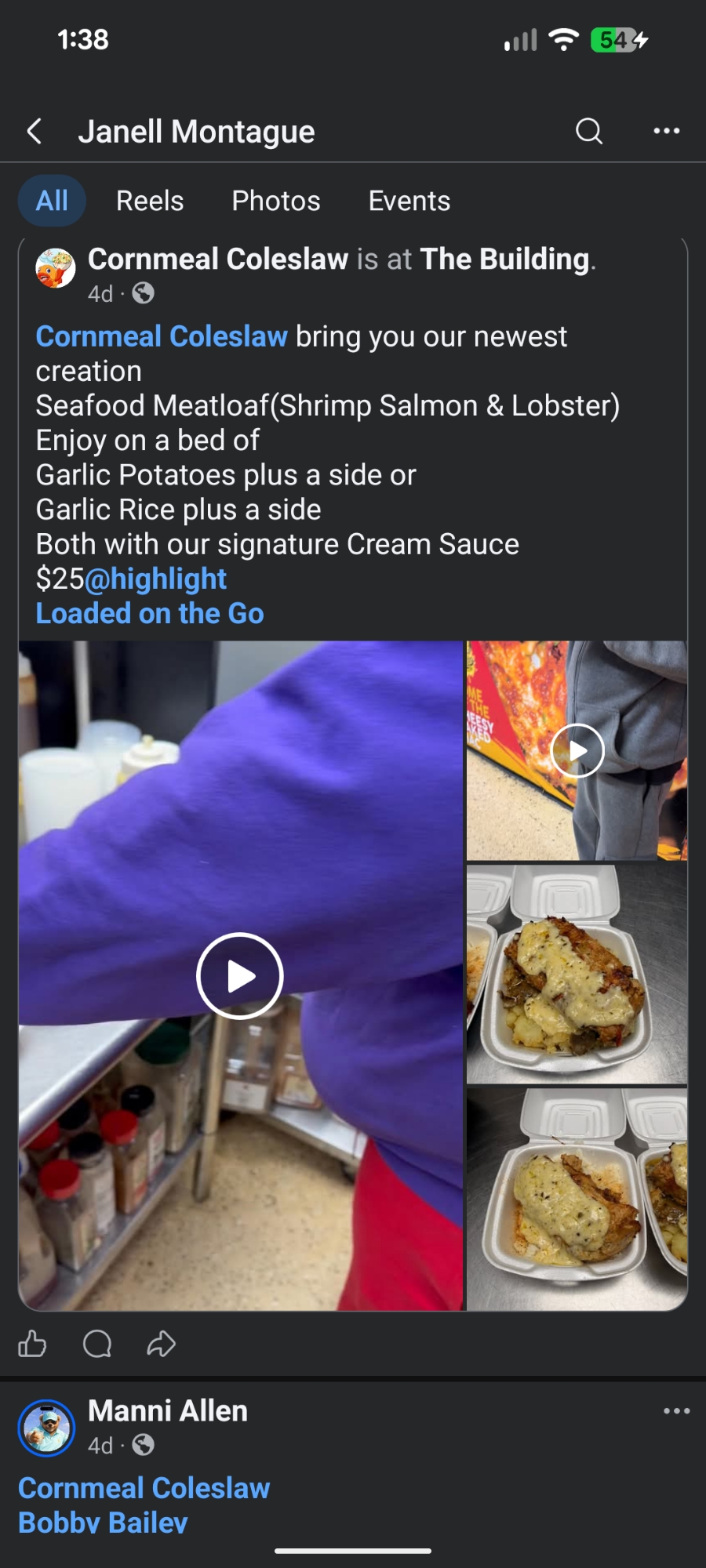
Task: Share the Cornmeal Coleslaw post
Action: (x=161, y=1344)
